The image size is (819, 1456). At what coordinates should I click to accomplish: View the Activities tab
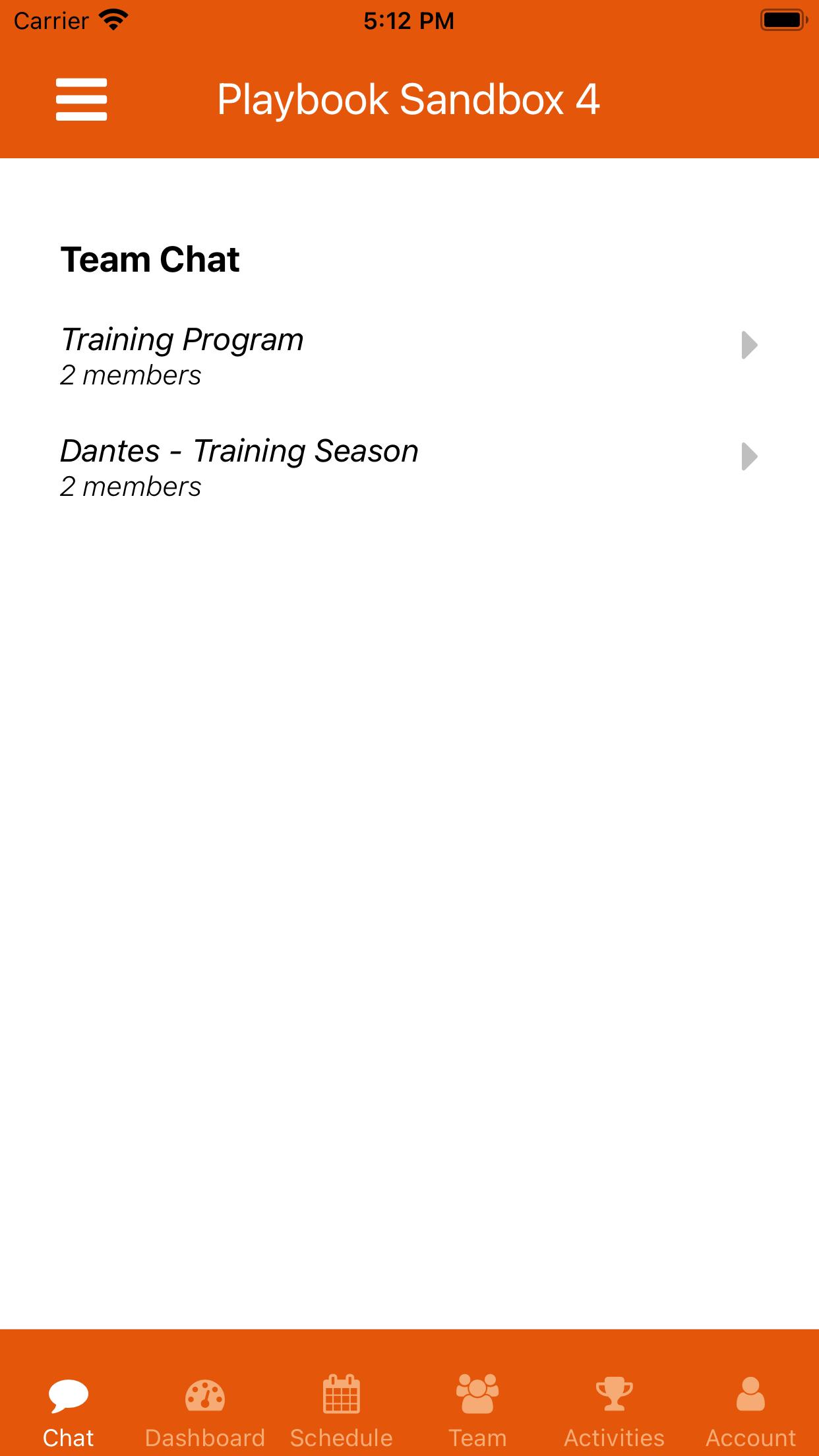(x=614, y=1410)
